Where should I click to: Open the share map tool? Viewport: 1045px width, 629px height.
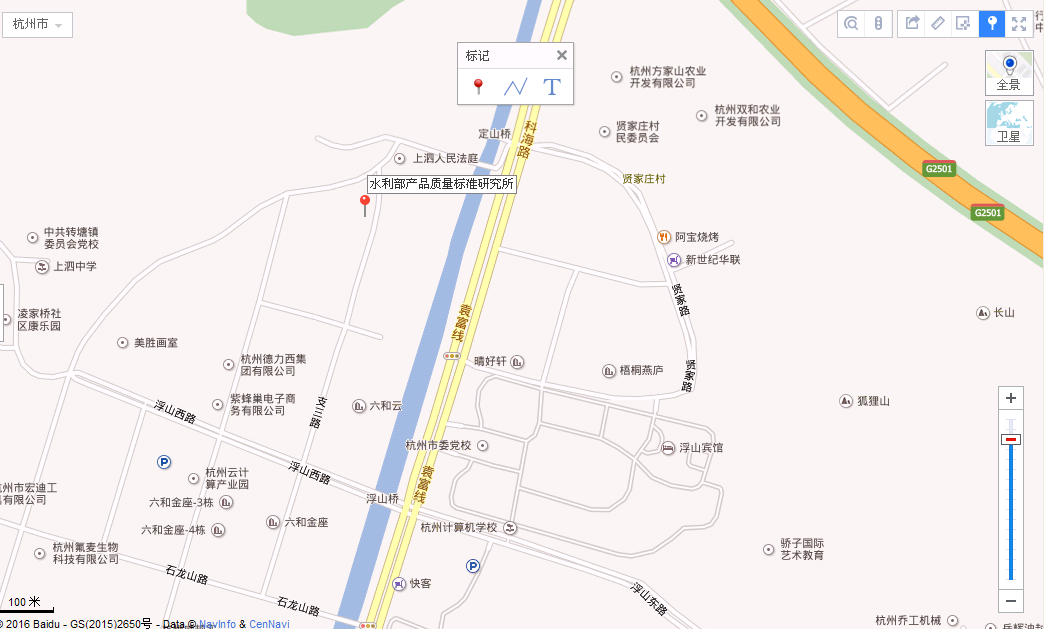click(912, 24)
